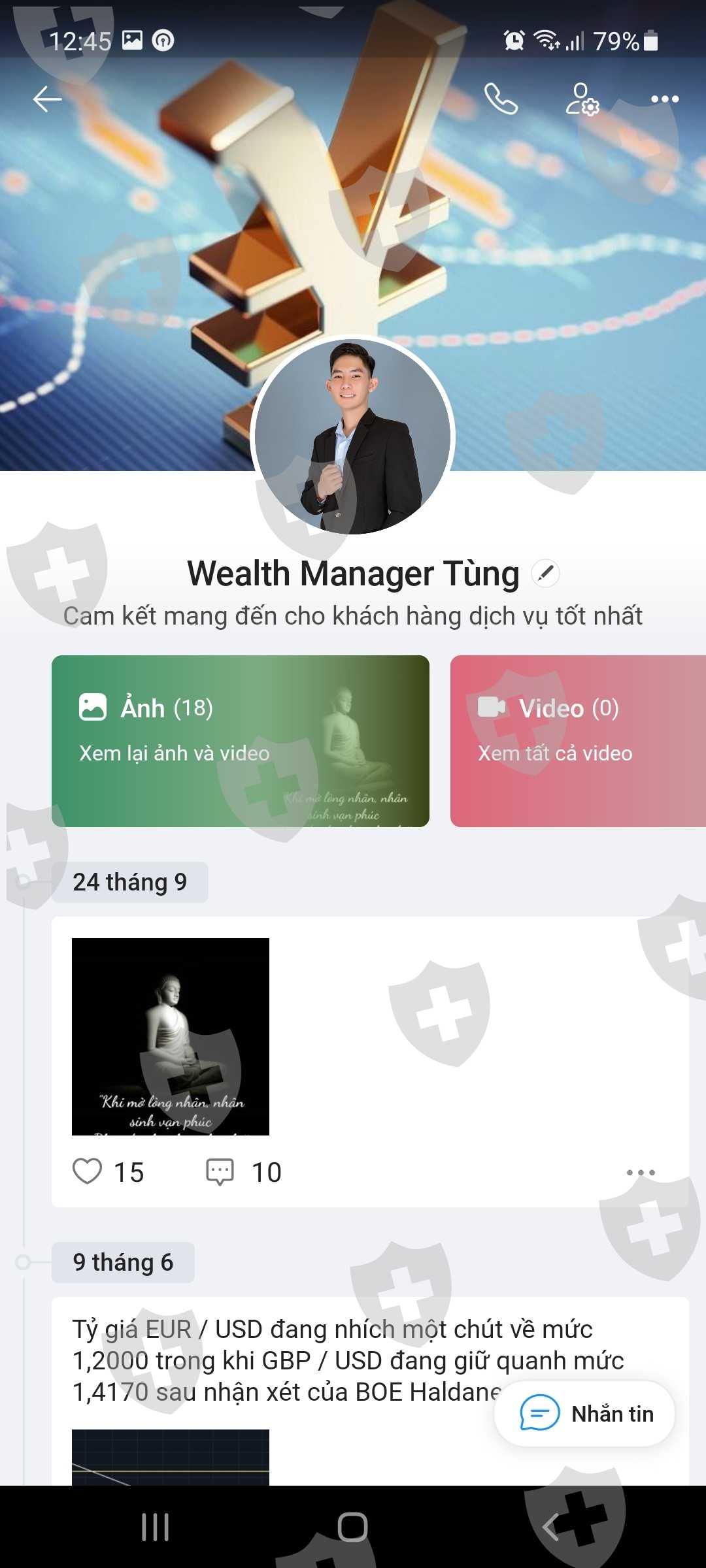
Task: View the profile avatar photo
Action: point(352,436)
